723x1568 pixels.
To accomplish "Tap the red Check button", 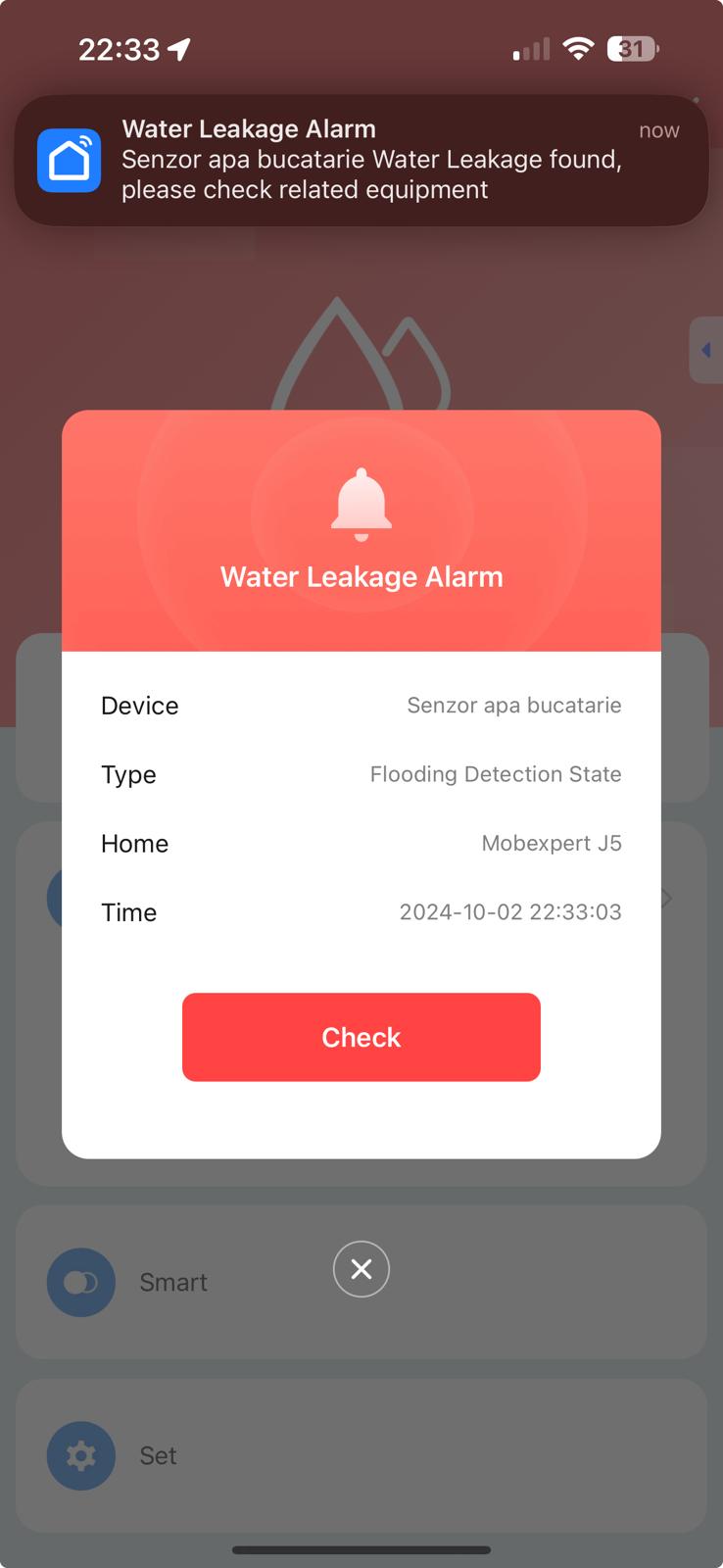I will point(361,1037).
